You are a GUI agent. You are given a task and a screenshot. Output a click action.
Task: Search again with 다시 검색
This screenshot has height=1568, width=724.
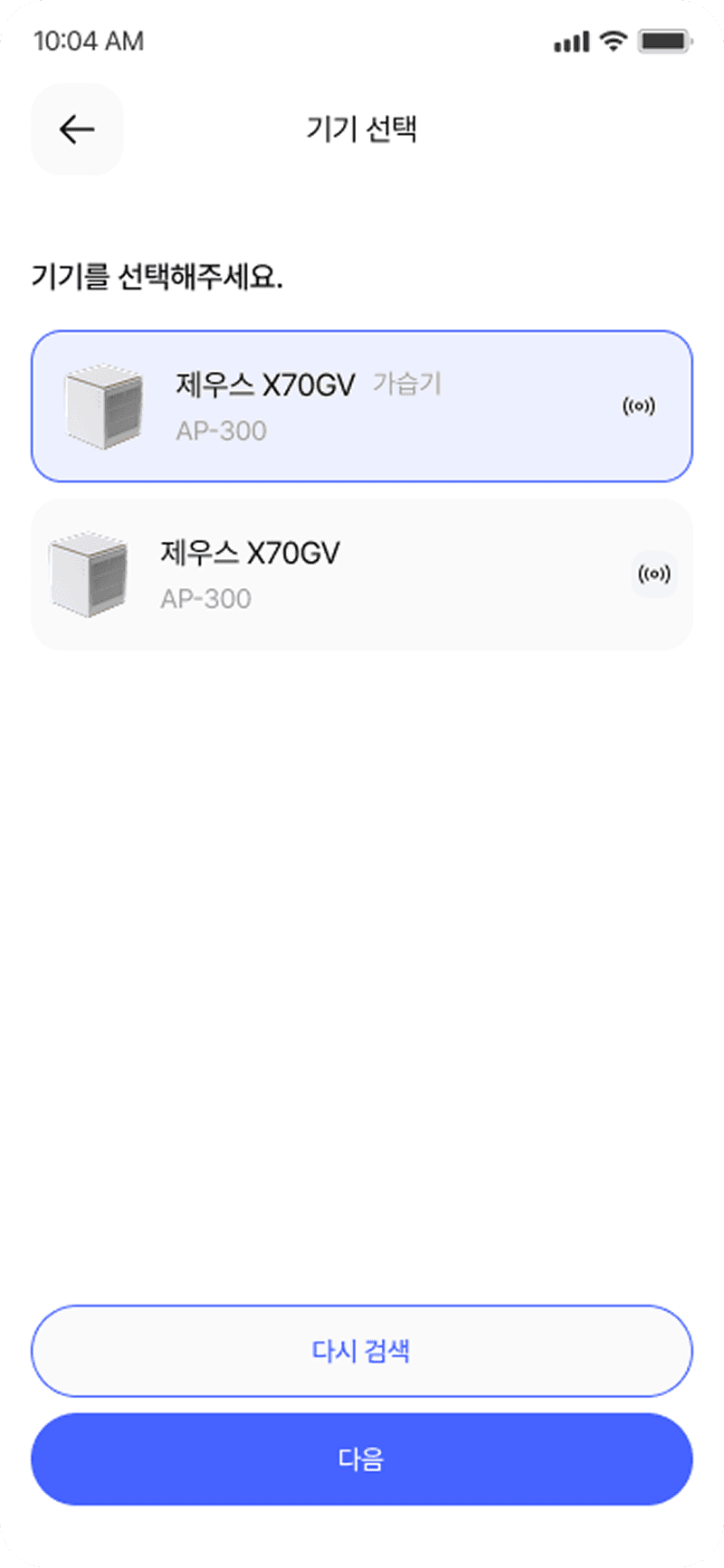pyautogui.click(x=362, y=1351)
